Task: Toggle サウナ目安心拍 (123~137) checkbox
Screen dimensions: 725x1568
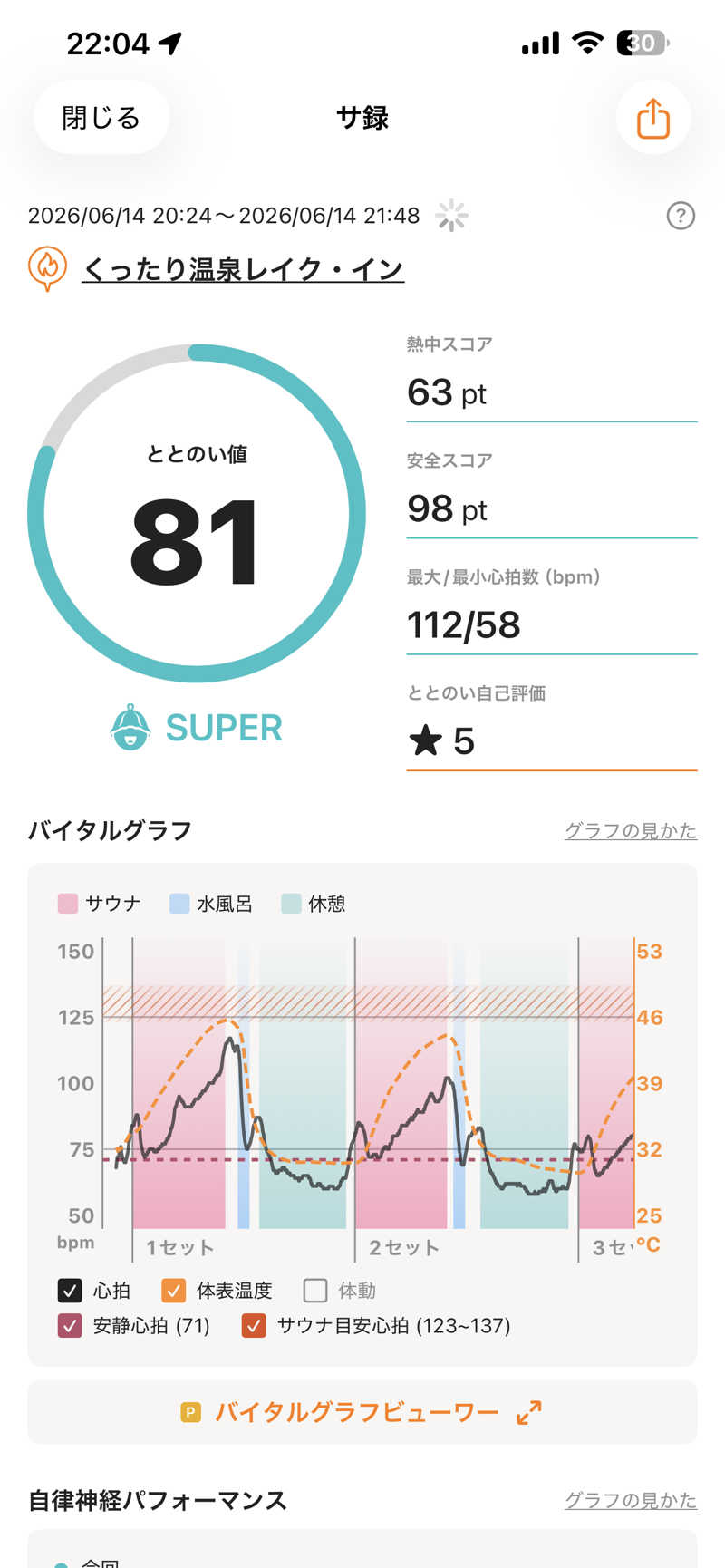Action: [x=255, y=1326]
